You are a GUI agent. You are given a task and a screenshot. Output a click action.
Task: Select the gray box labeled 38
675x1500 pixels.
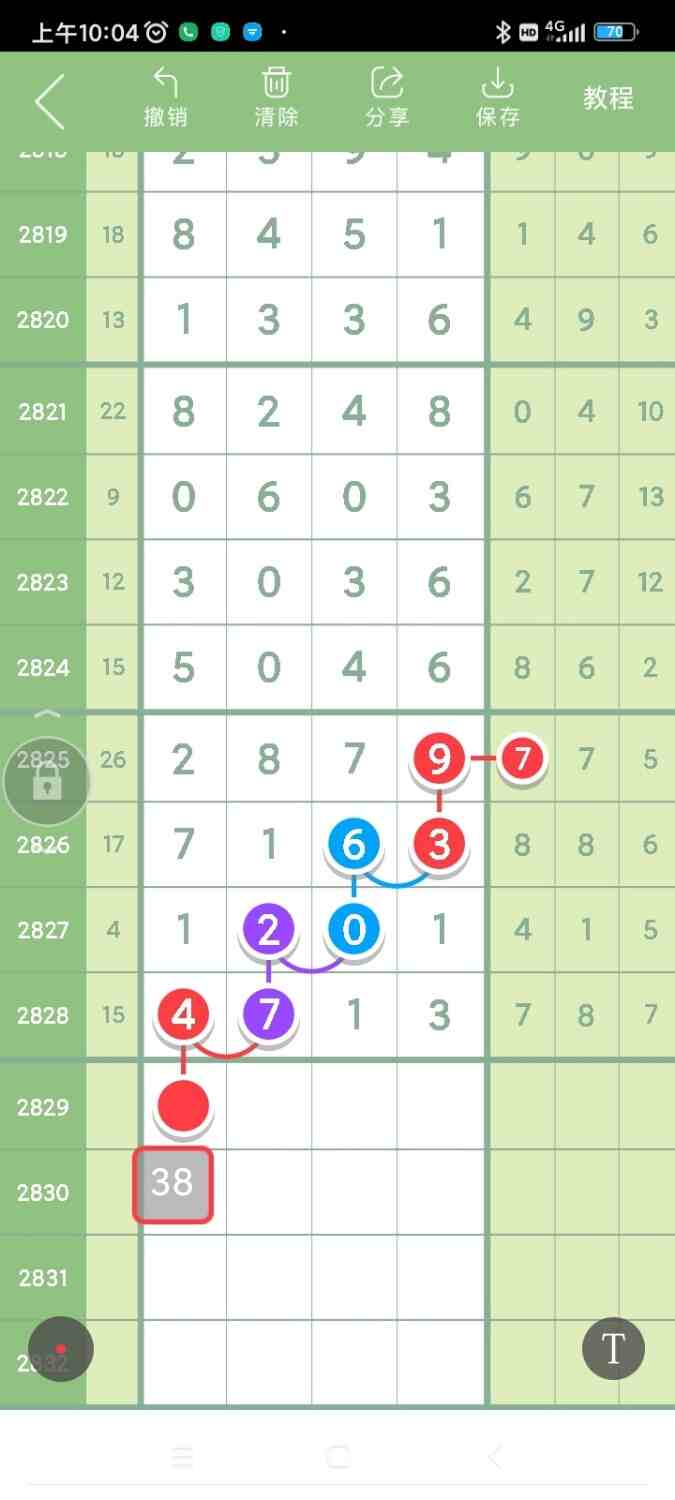coord(173,1185)
